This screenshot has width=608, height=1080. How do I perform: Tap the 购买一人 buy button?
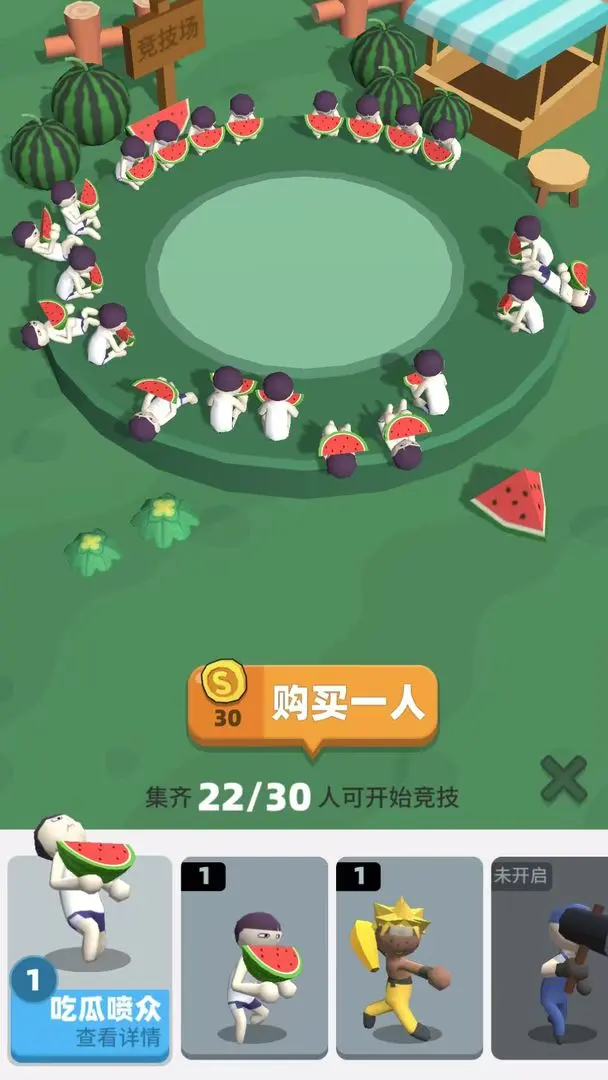(x=313, y=707)
